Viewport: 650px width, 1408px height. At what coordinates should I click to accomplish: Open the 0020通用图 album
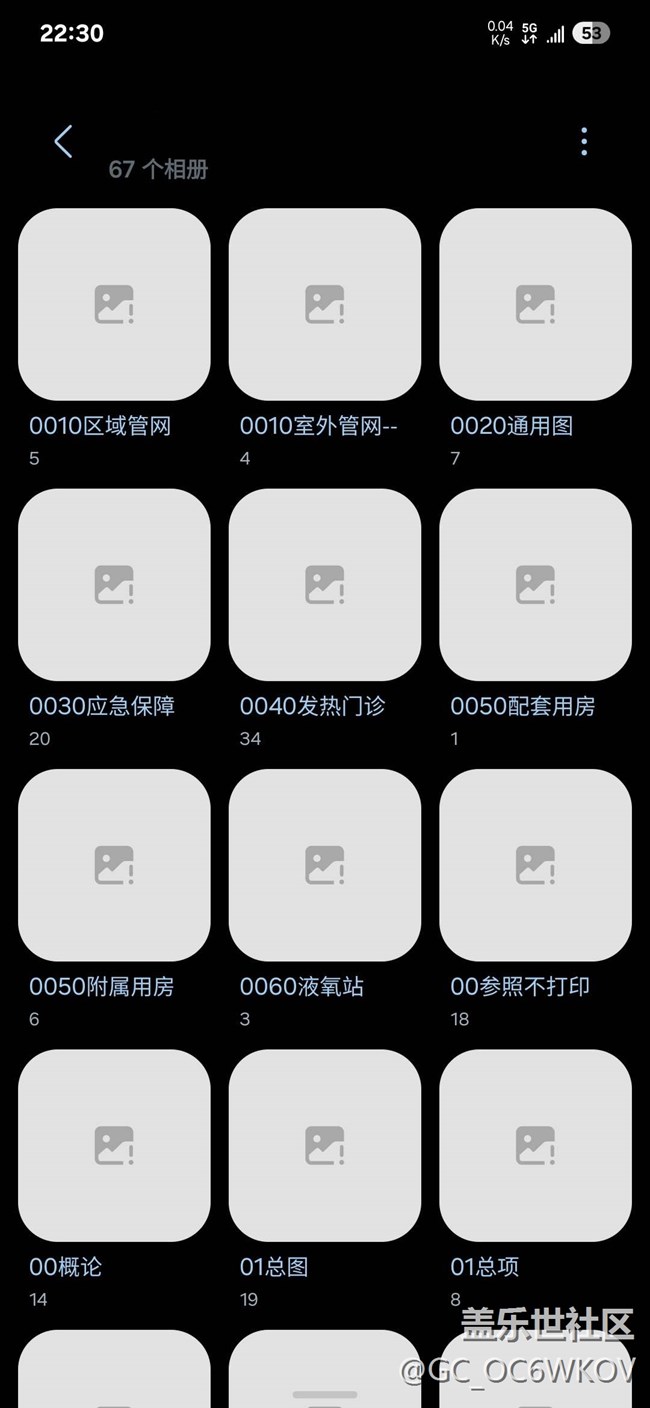(x=536, y=304)
